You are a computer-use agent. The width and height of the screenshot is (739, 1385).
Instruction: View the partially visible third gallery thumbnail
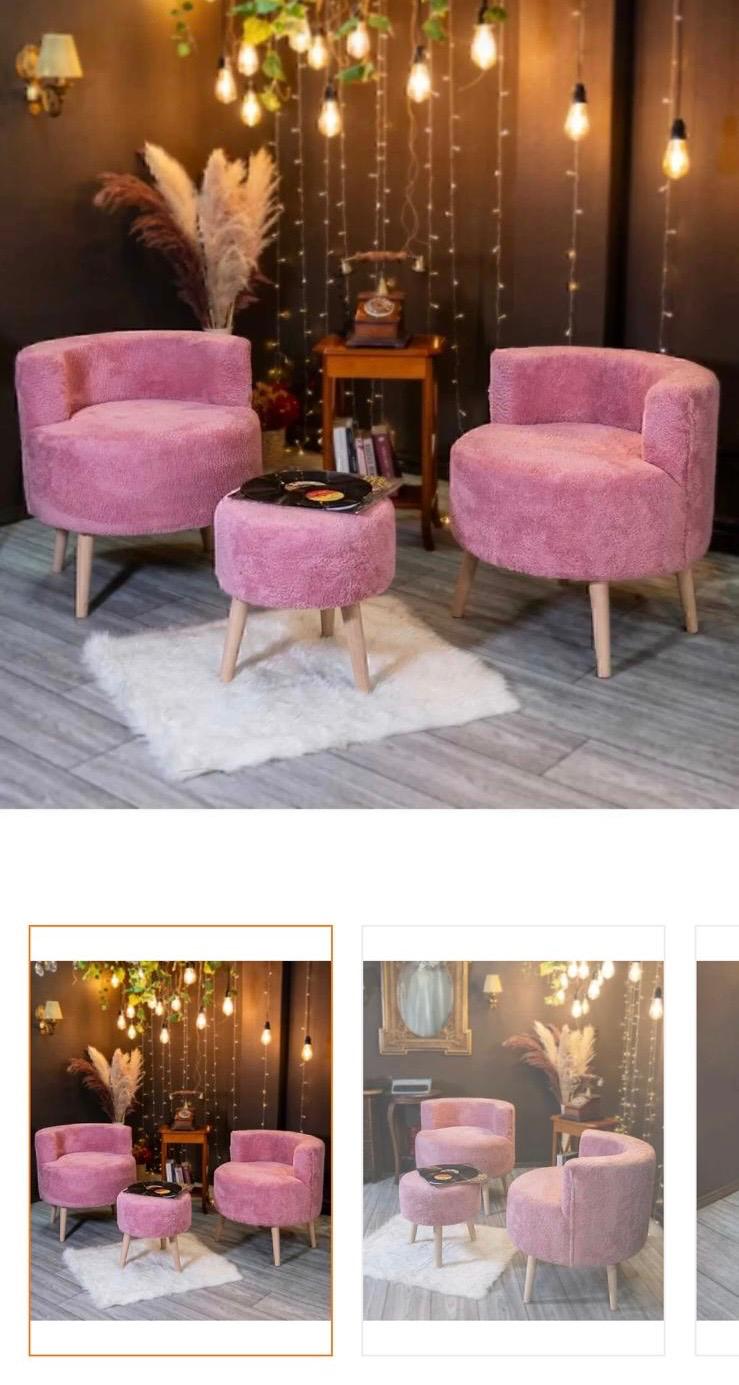(717, 1140)
